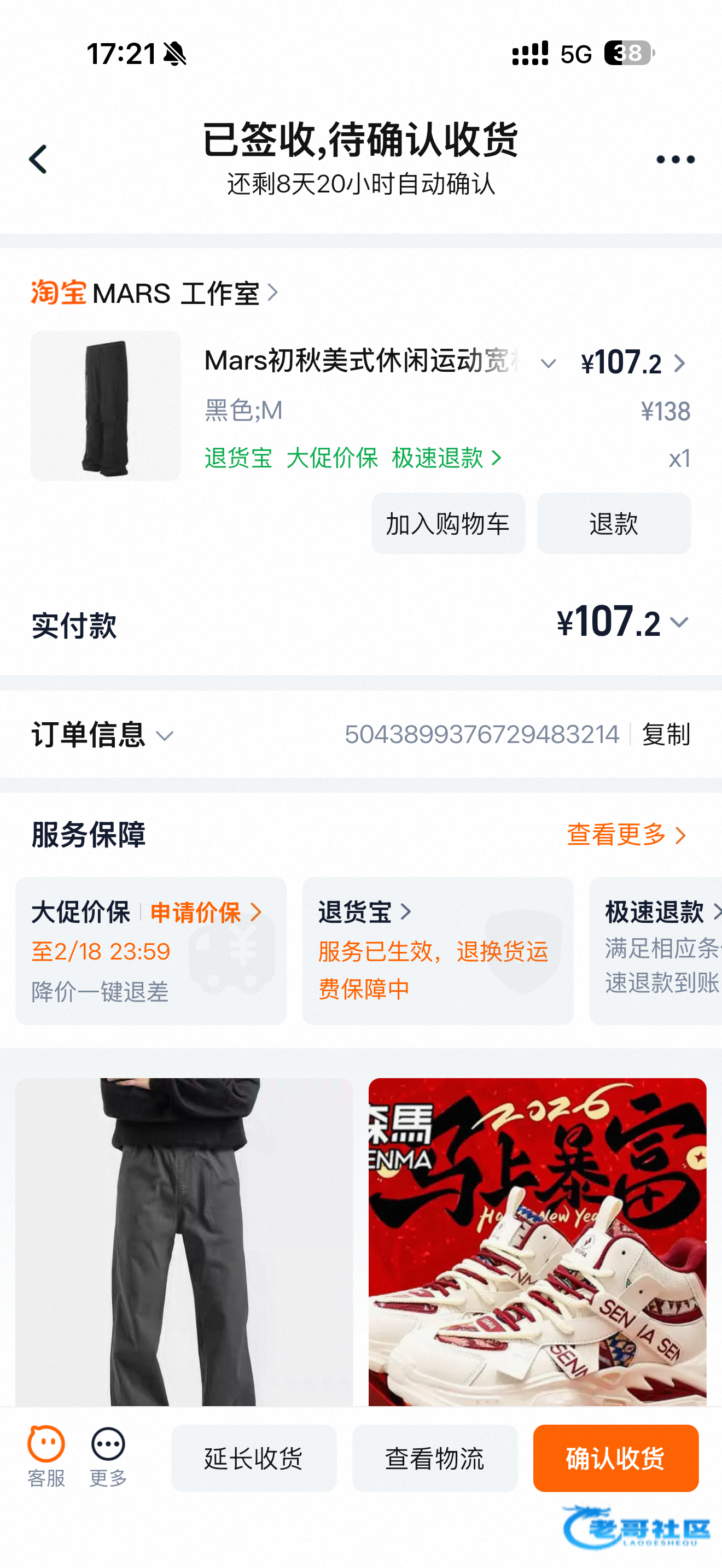Contact 客服 customer service

pyautogui.click(x=46, y=1457)
